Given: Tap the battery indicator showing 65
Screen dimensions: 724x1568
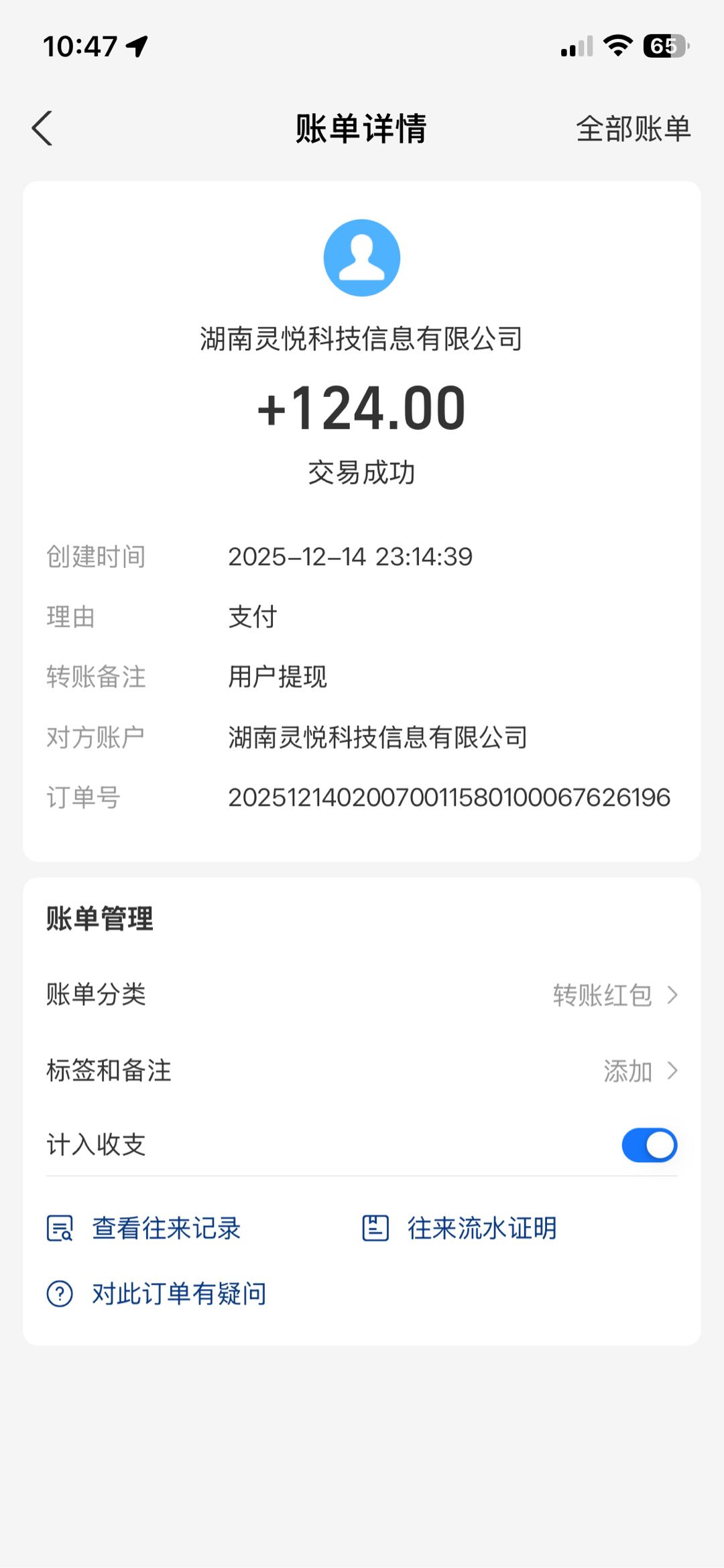Looking at the screenshot, I should (x=662, y=44).
